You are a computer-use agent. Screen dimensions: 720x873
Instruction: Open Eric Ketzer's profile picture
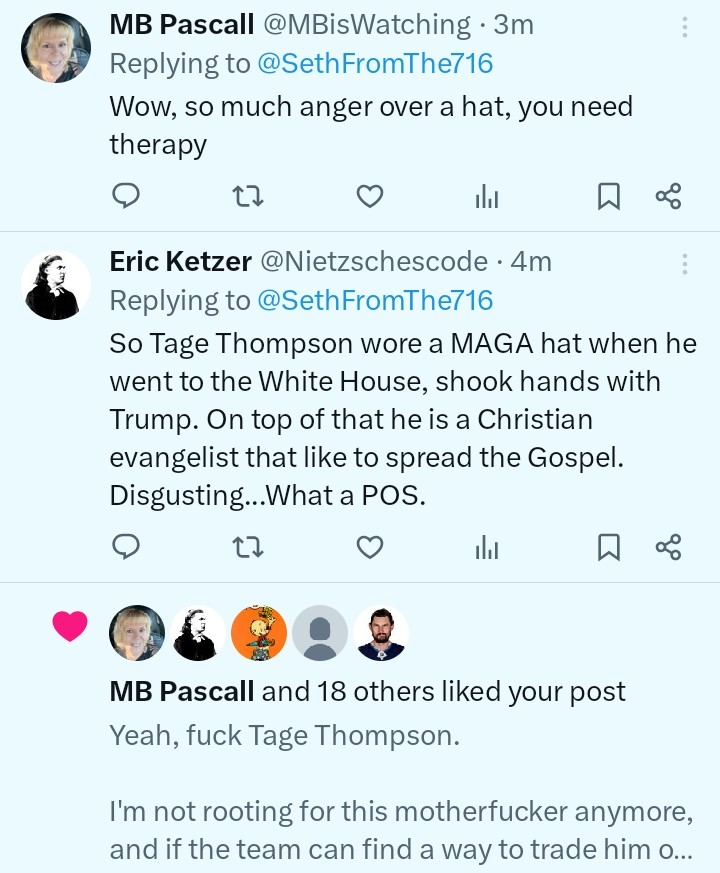(x=56, y=285)
